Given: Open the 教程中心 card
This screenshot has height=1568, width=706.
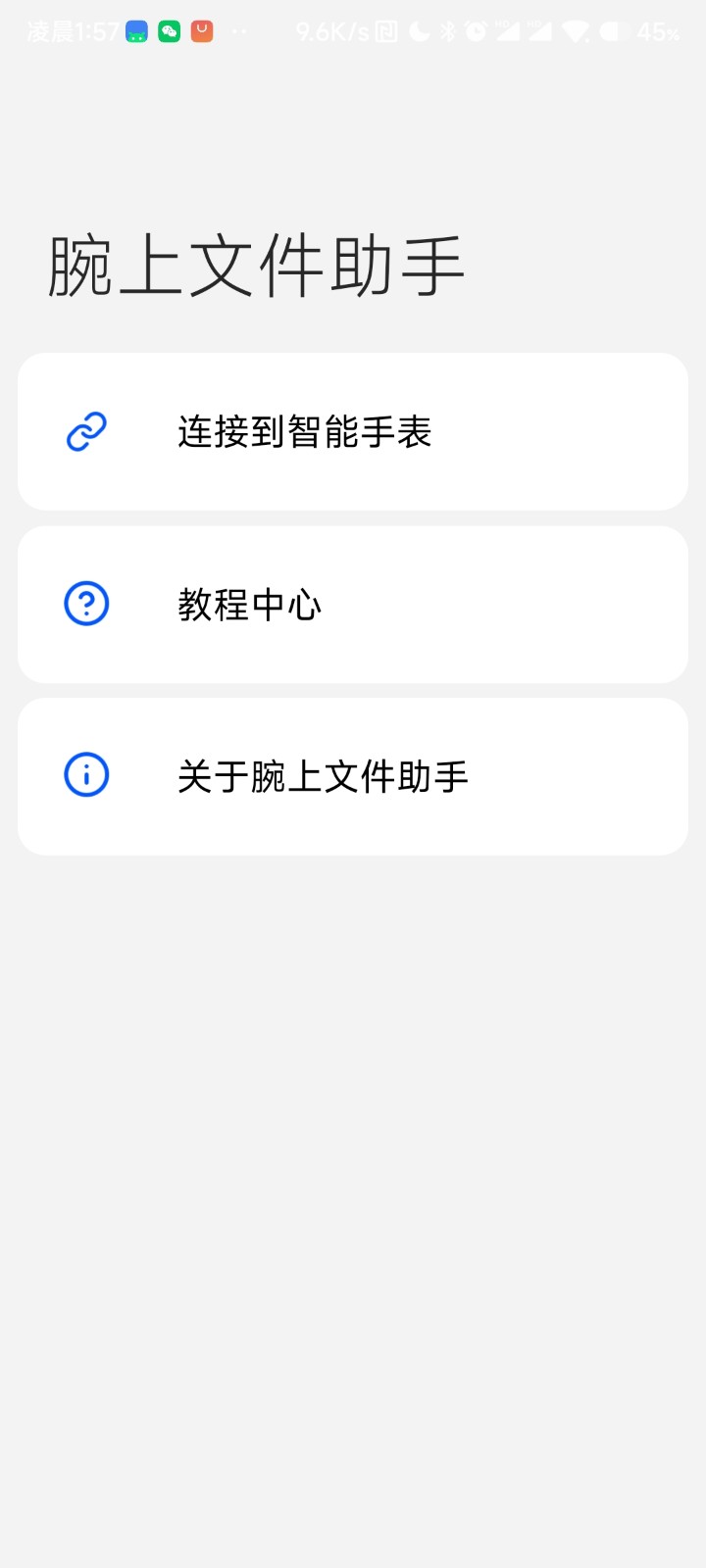Looking at the screenshot, I should 353,604.
